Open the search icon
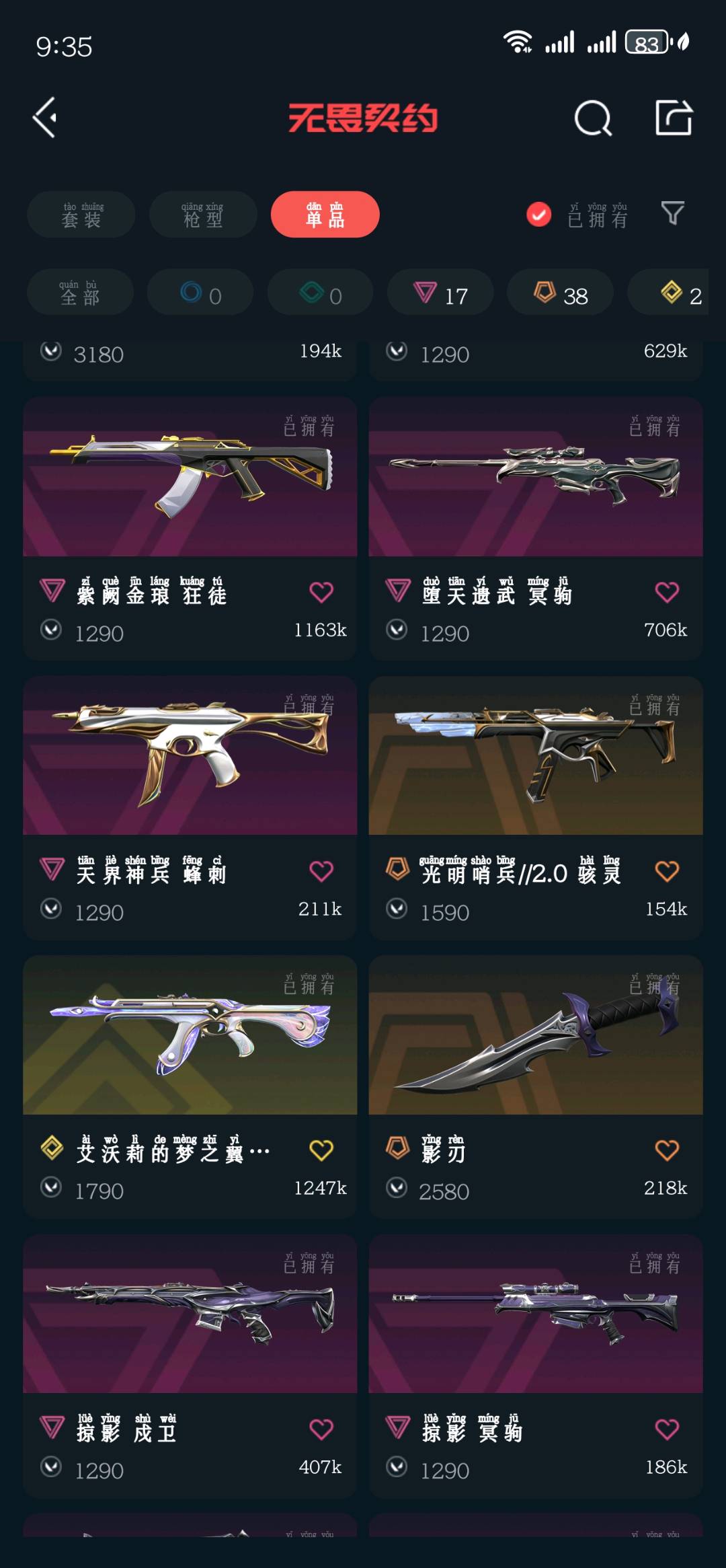The width and height of the screenshot is (726, 1568). [593, 118]
